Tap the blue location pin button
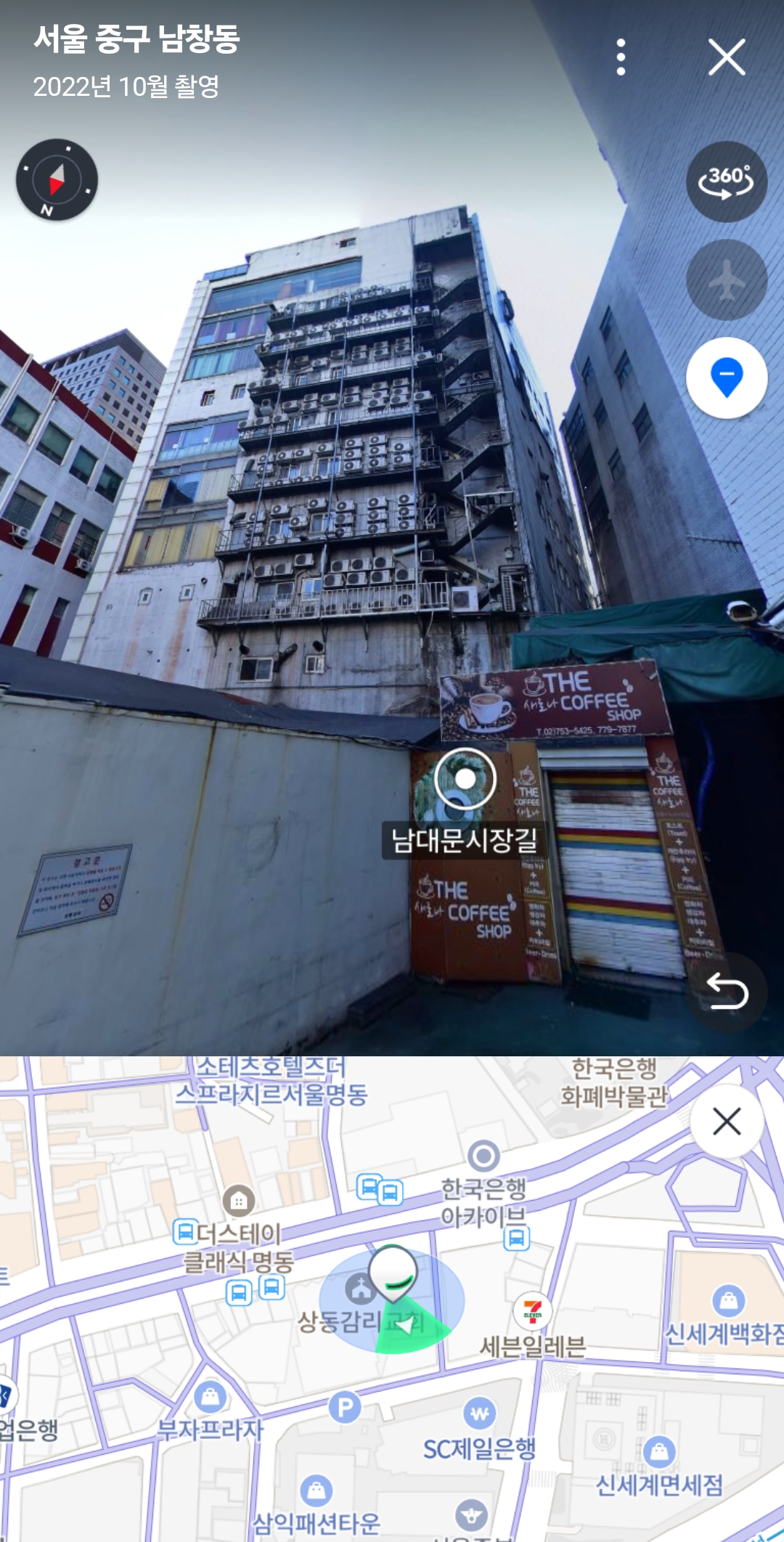This screenshot has height=1542, width=784. pos(727,378)
